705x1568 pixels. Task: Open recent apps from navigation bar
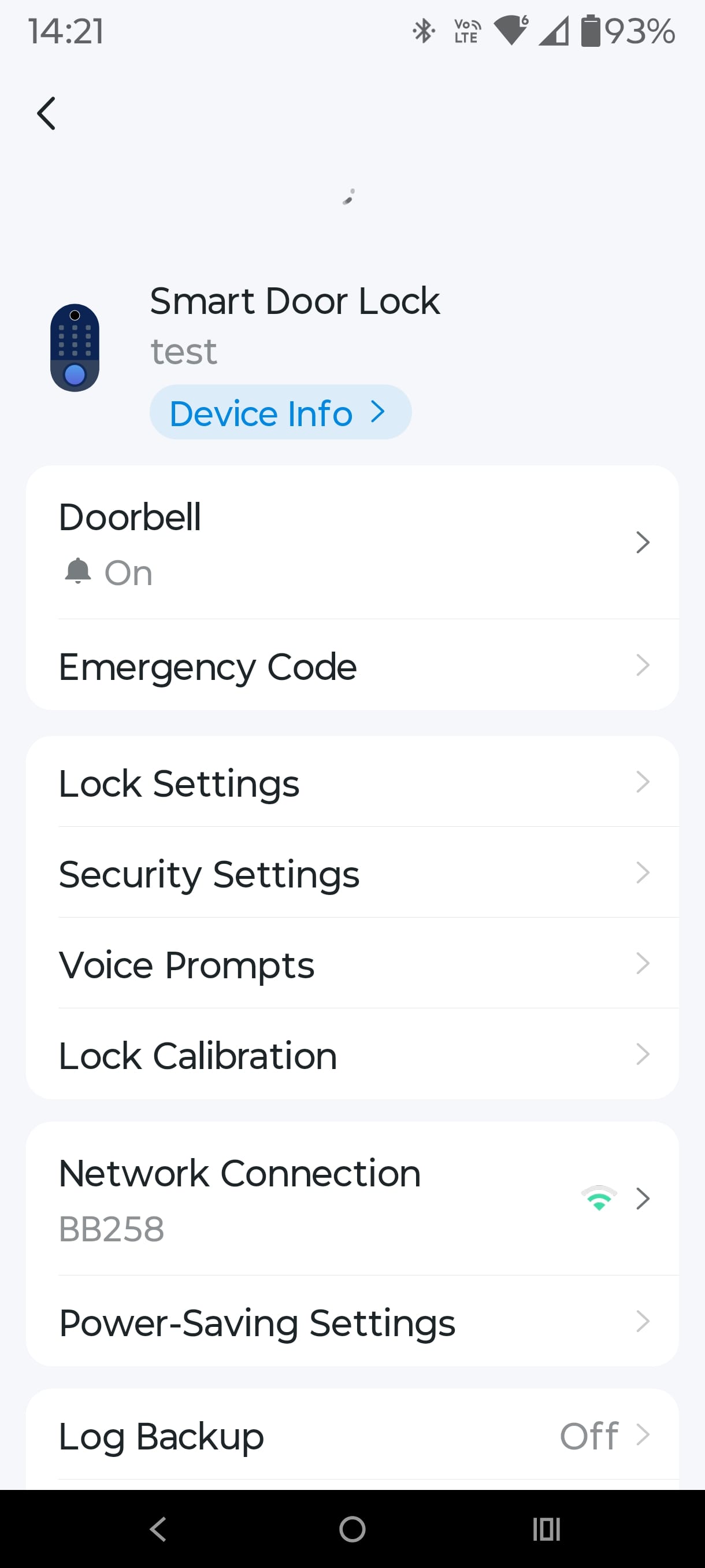(546, 1529)
